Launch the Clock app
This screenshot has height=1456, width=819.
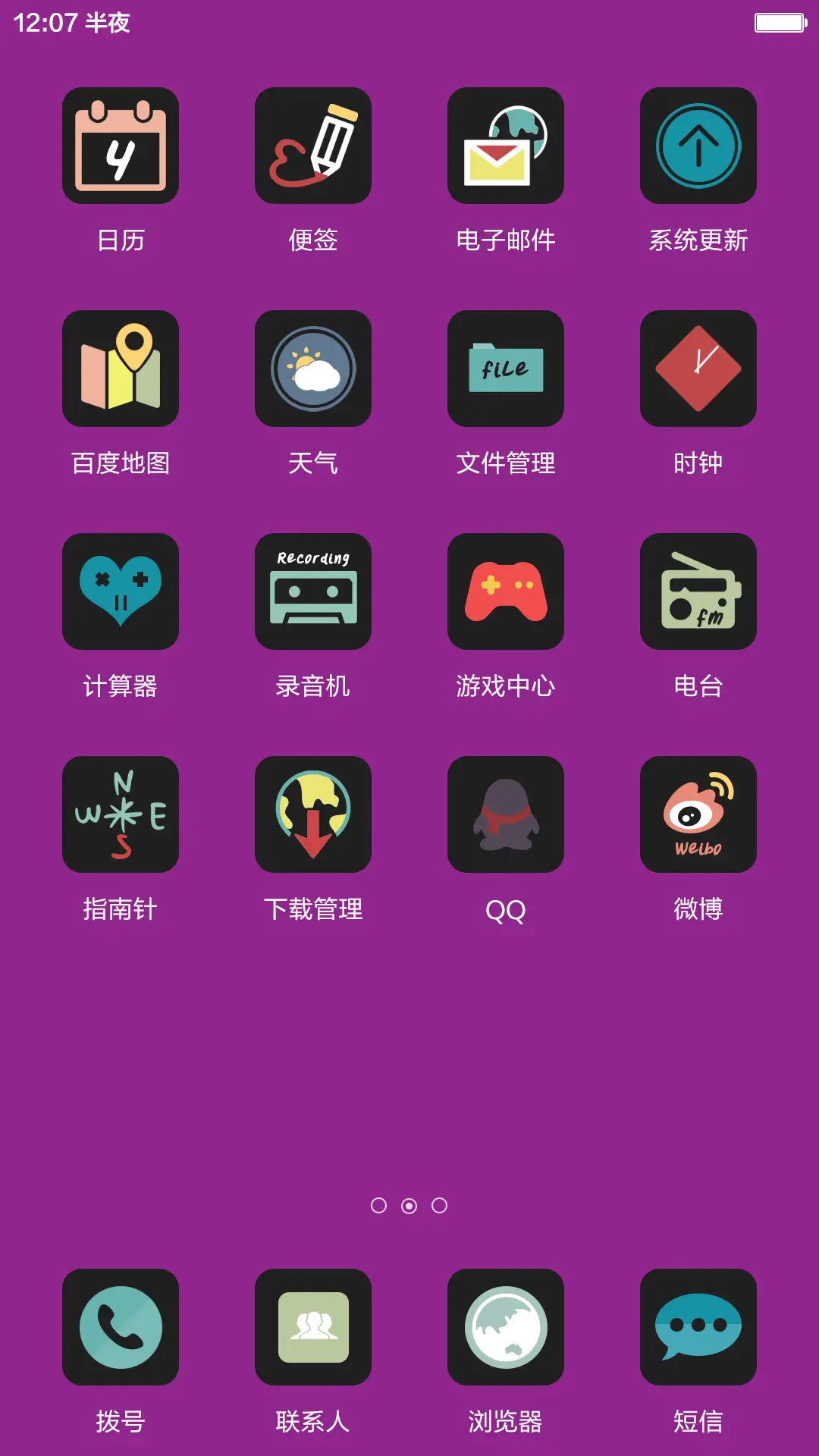698,369
